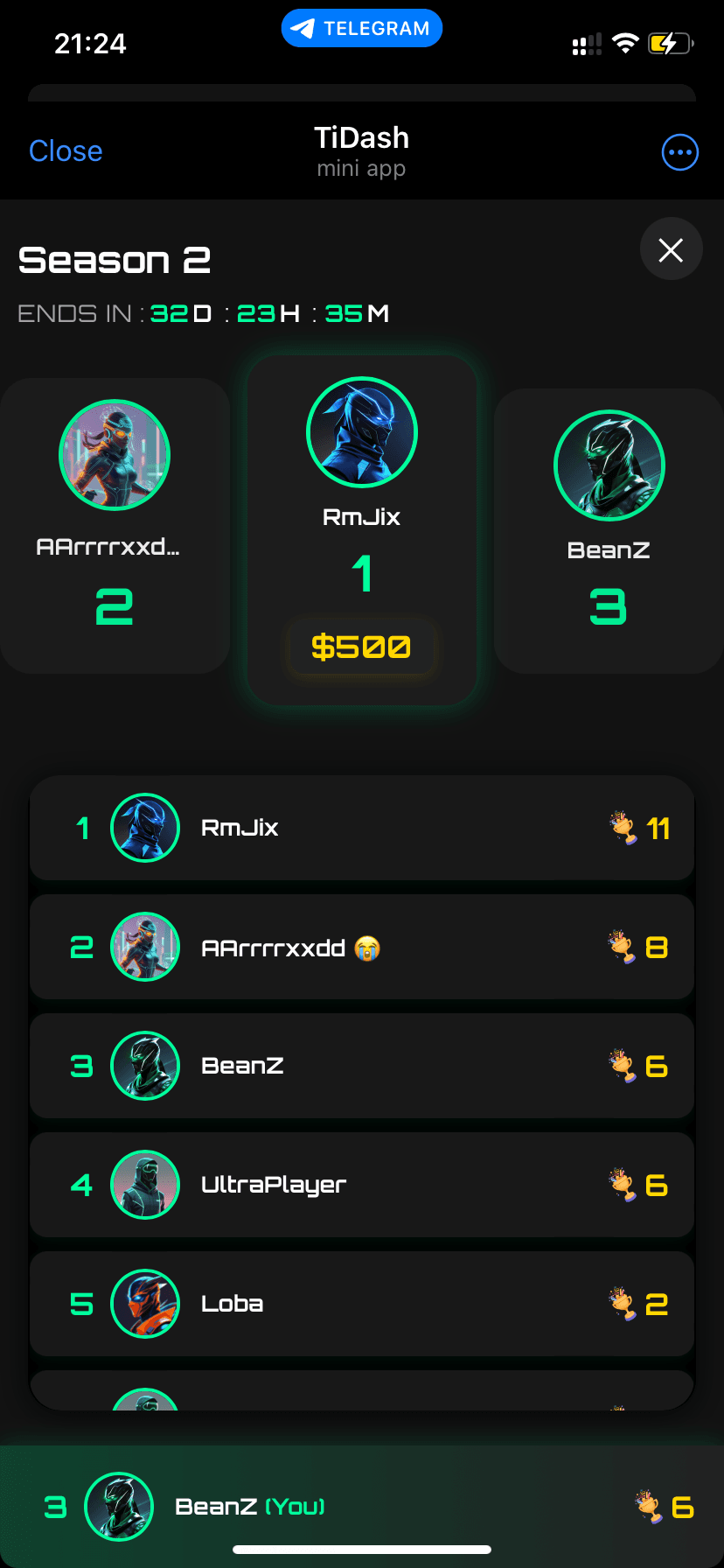
Task: Select the RmJix leaderboard row
Action: [x=362, y=828]
